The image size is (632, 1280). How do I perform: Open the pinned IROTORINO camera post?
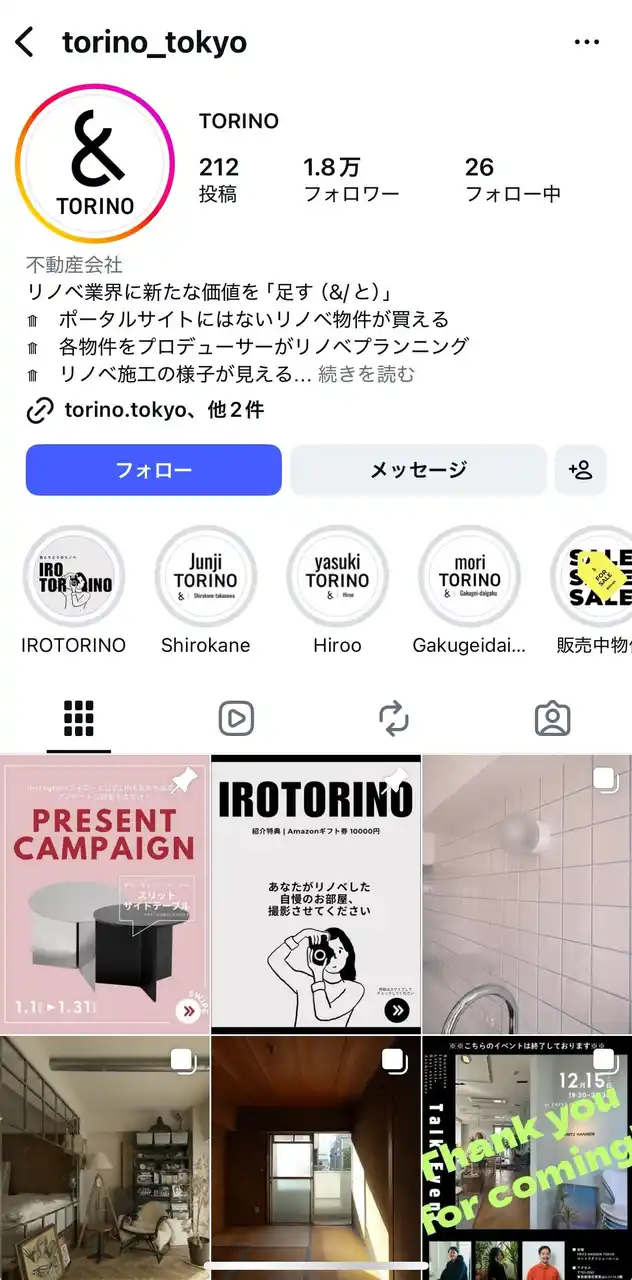click(x=316, y=894)
